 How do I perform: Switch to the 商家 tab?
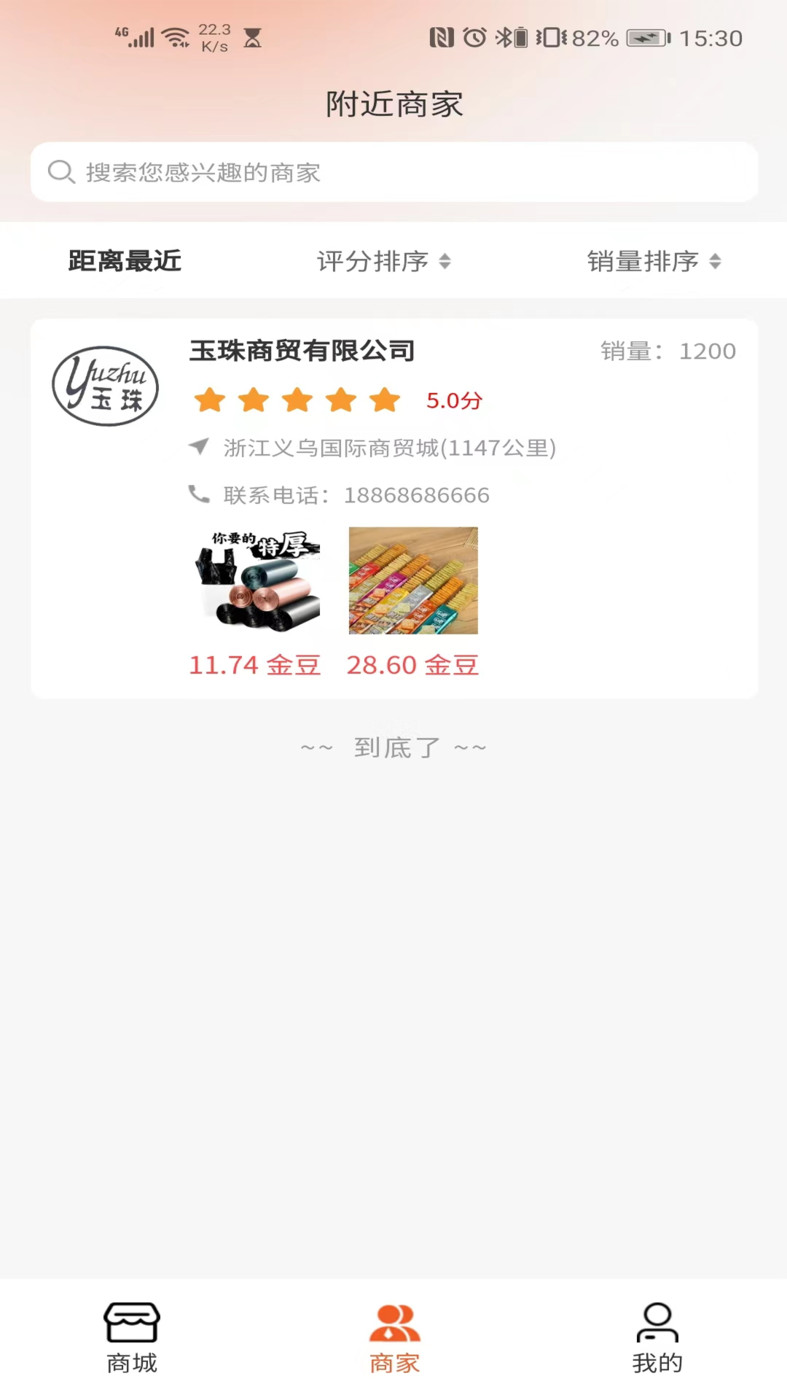pos(393,1334)
